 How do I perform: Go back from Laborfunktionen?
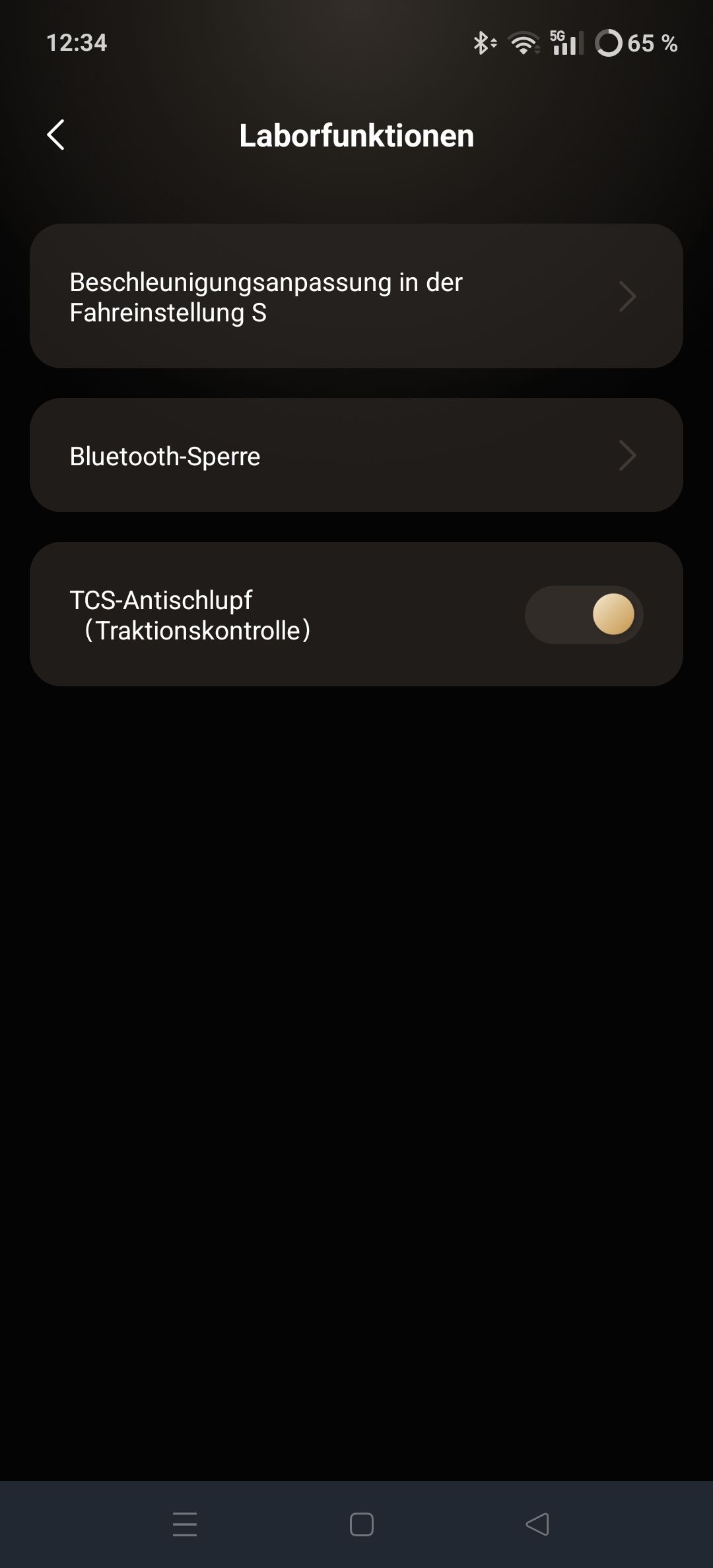56,135
